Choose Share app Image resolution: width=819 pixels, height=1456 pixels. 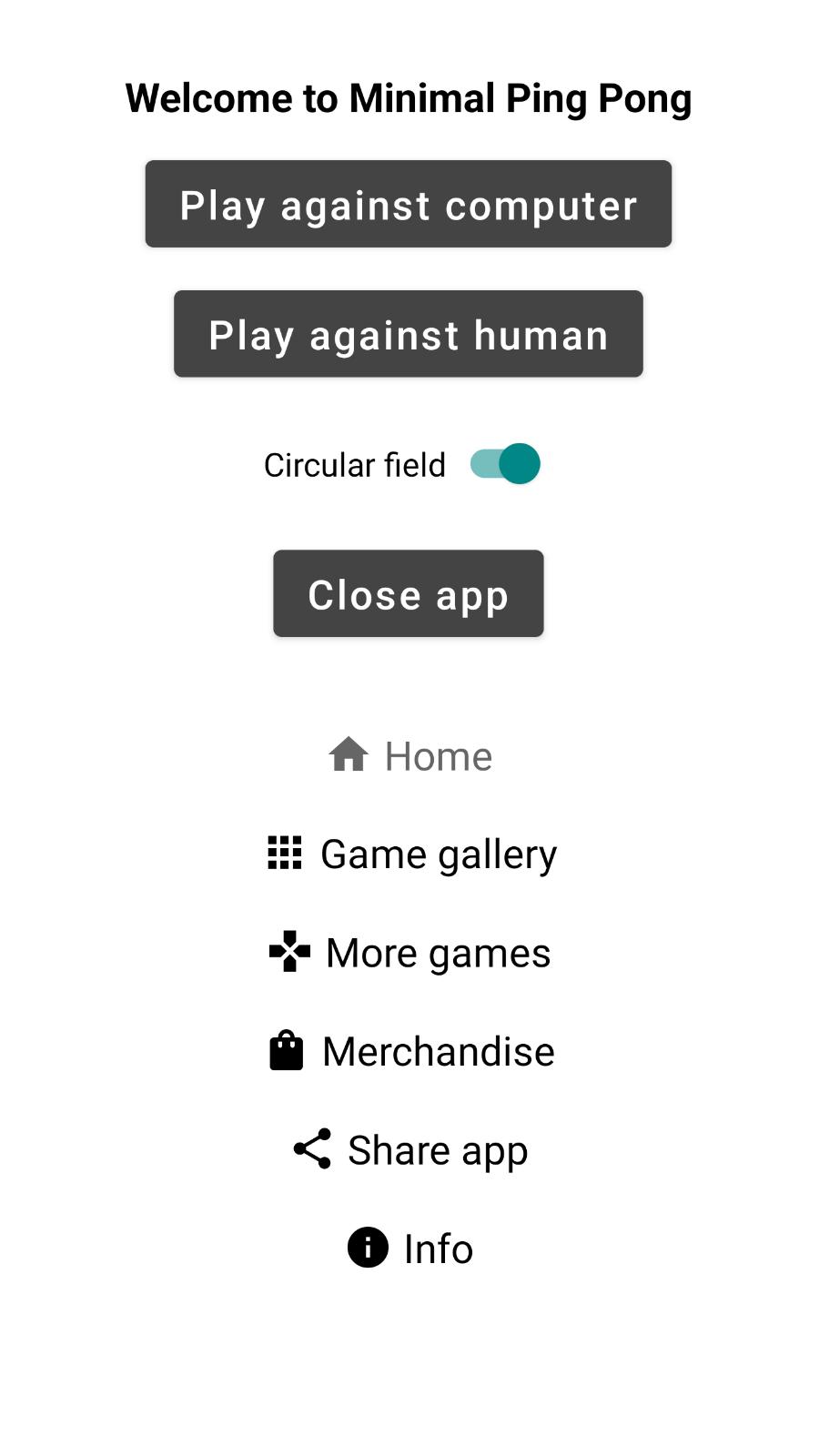pyautogui.click(x=409, y=1149)
